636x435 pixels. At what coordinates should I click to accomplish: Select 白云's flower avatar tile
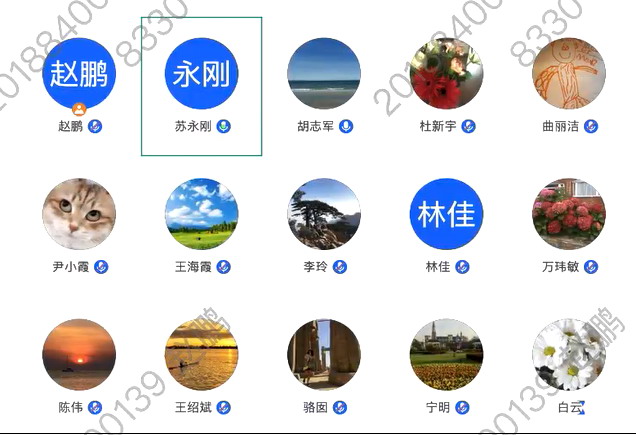(569, 355)
